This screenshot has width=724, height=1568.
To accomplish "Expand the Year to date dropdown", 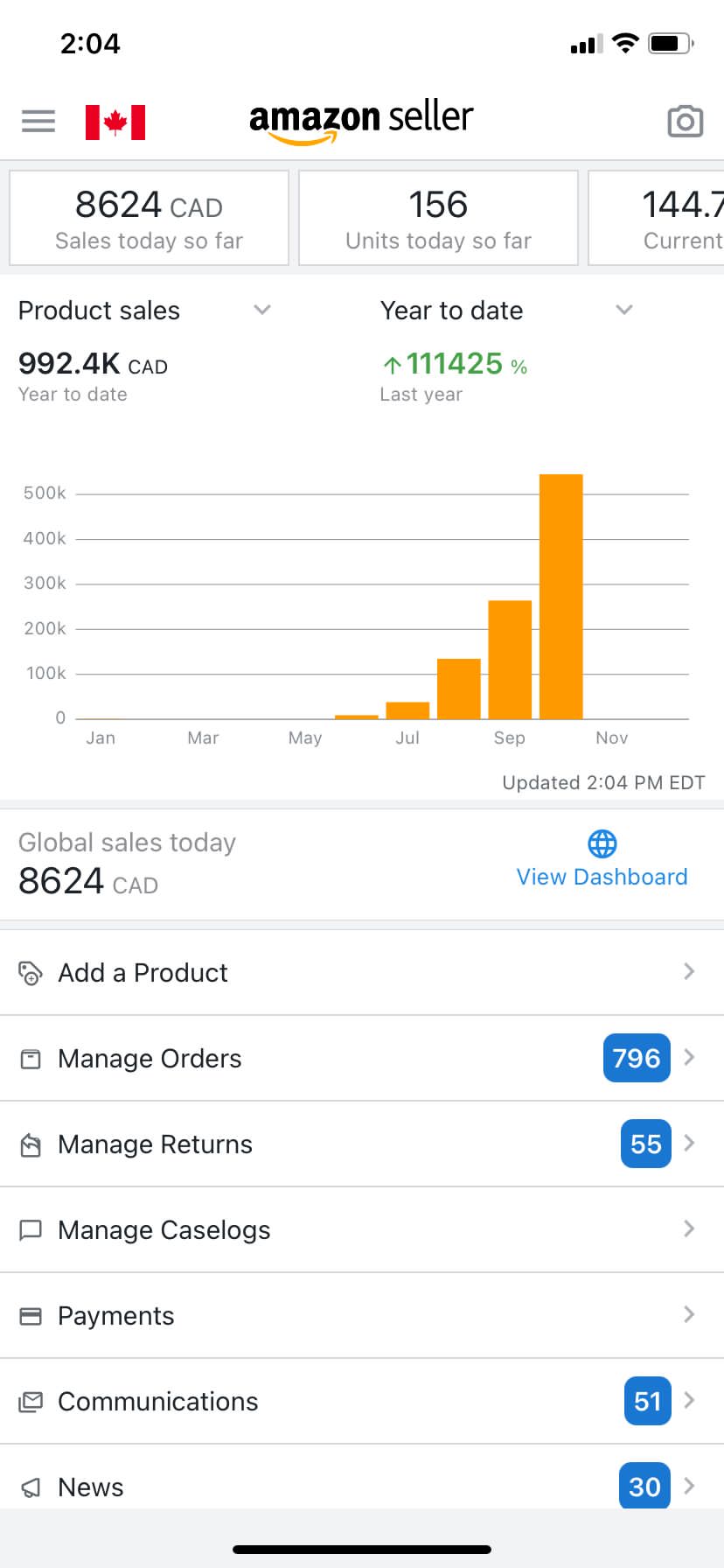I will (507, 311).
